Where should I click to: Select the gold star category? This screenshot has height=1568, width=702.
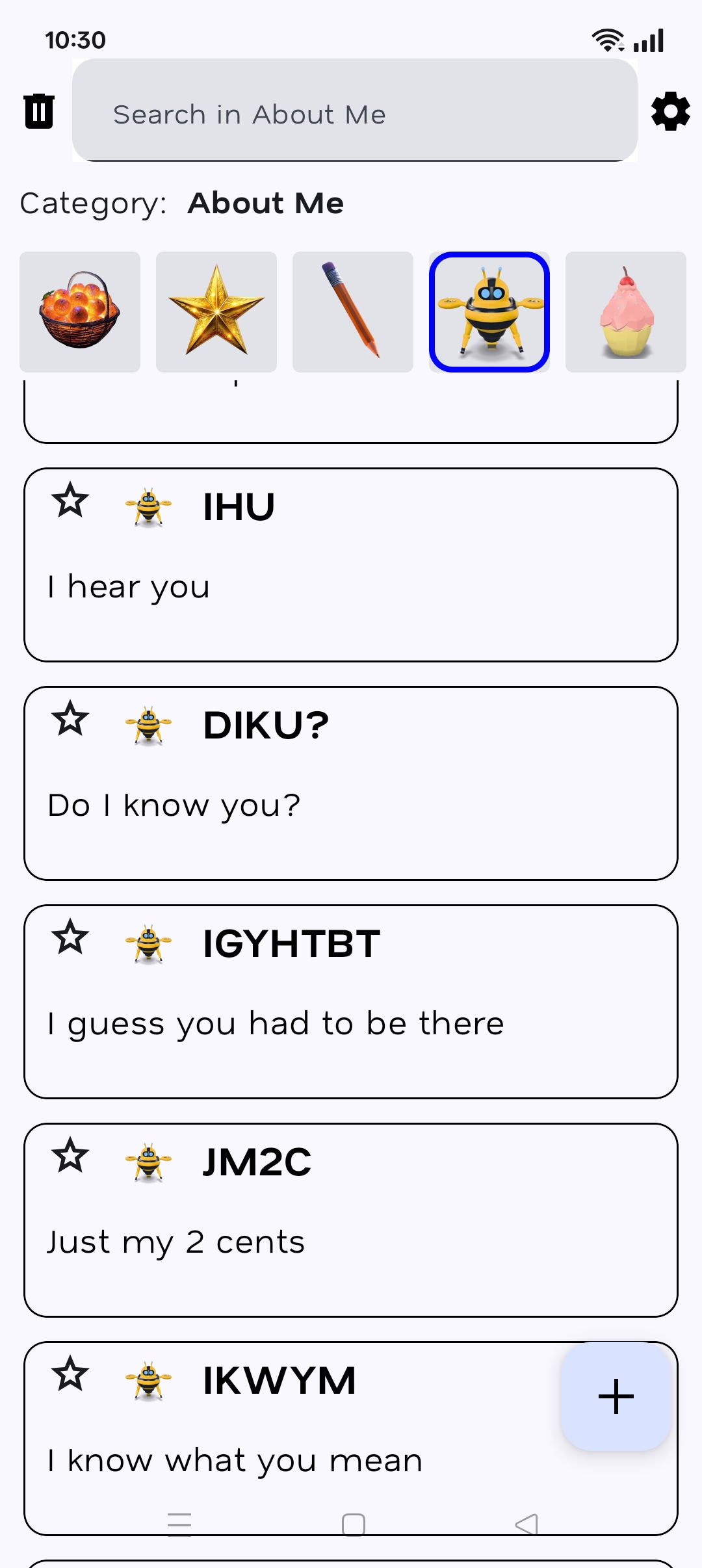(x=216, y=312)
